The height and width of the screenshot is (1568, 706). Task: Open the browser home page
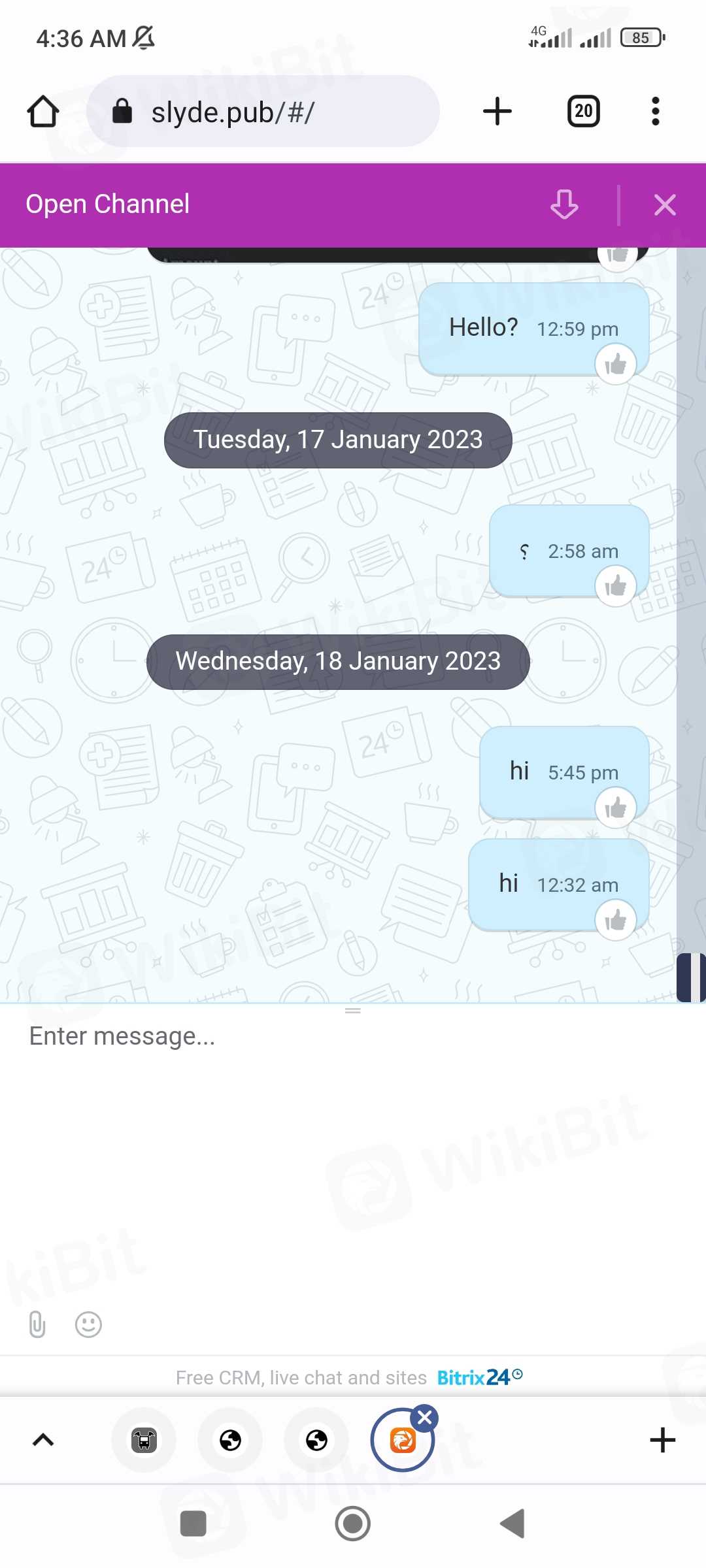click(x=43, y=112)
